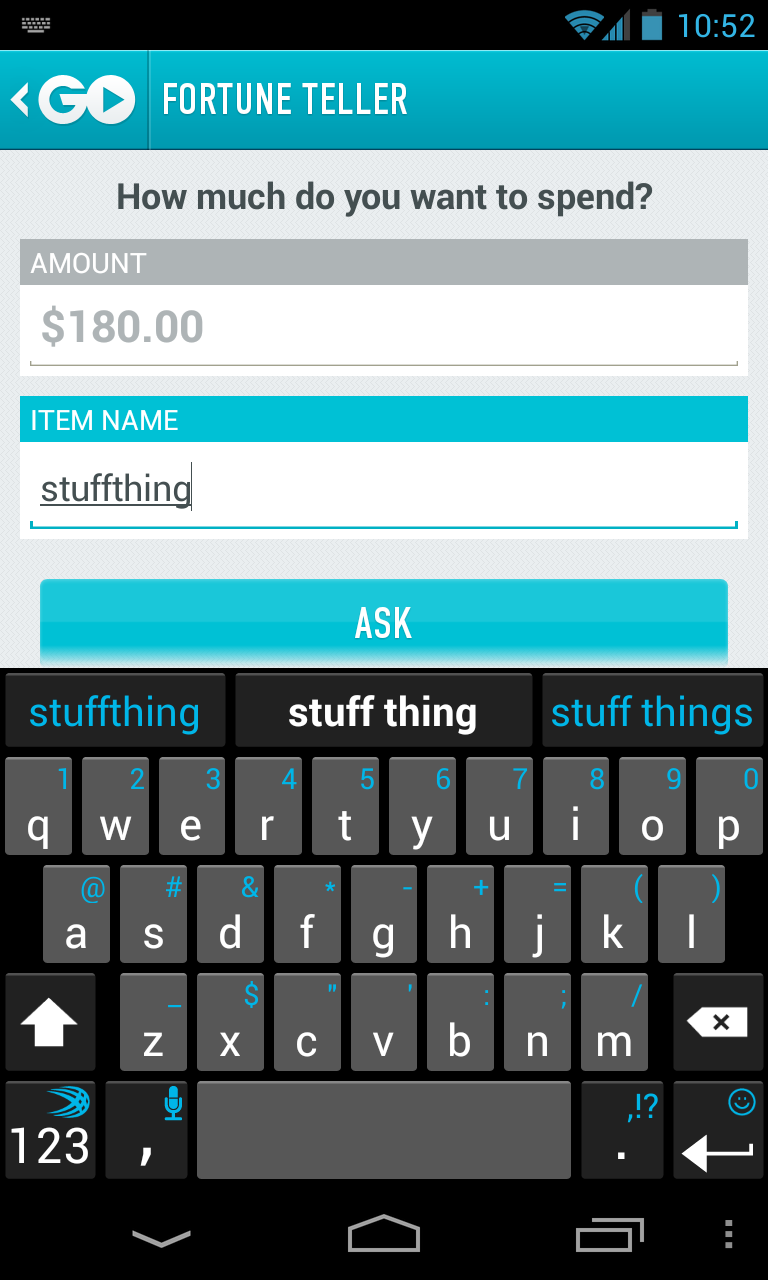Tap the comma key with microphone

coord(146,1130)
